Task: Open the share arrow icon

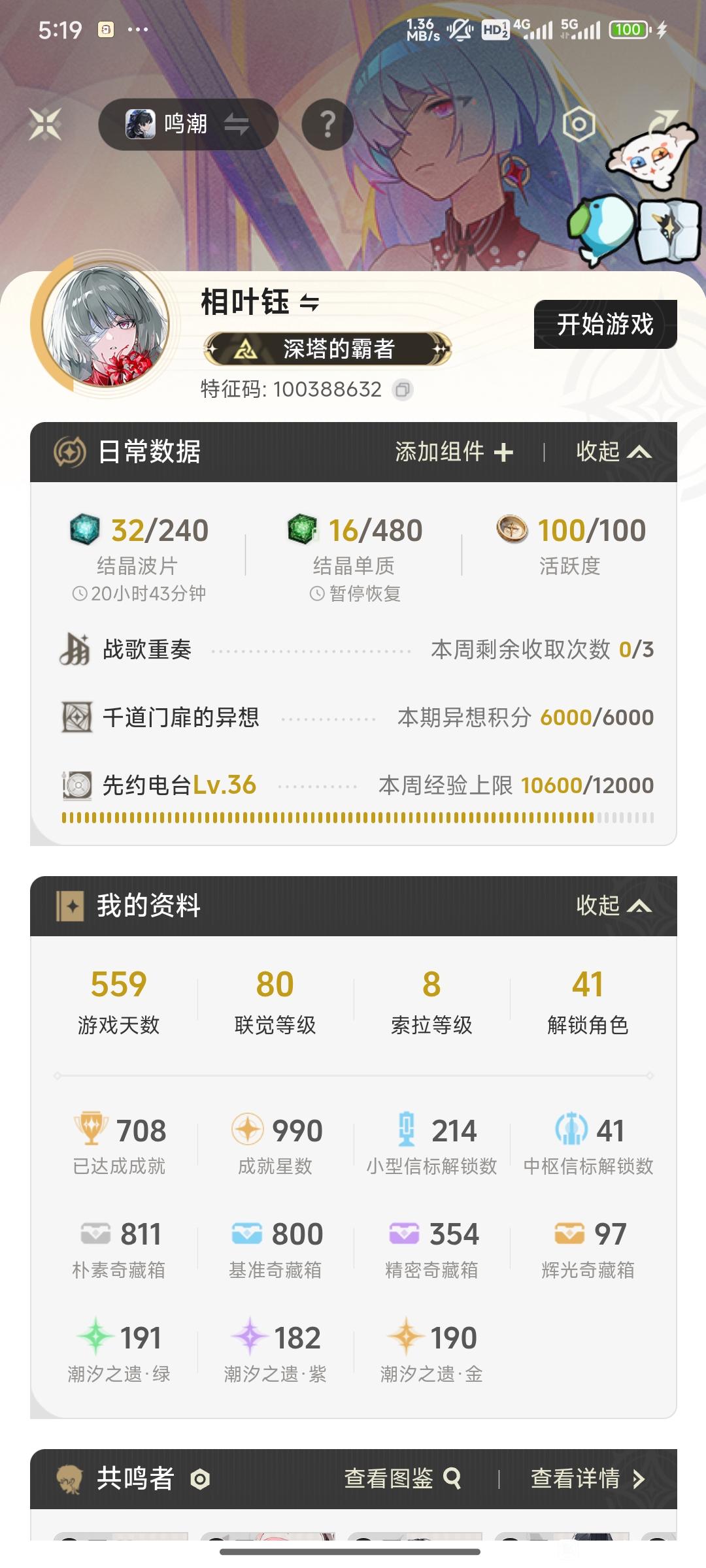Action: coord(662,121)
